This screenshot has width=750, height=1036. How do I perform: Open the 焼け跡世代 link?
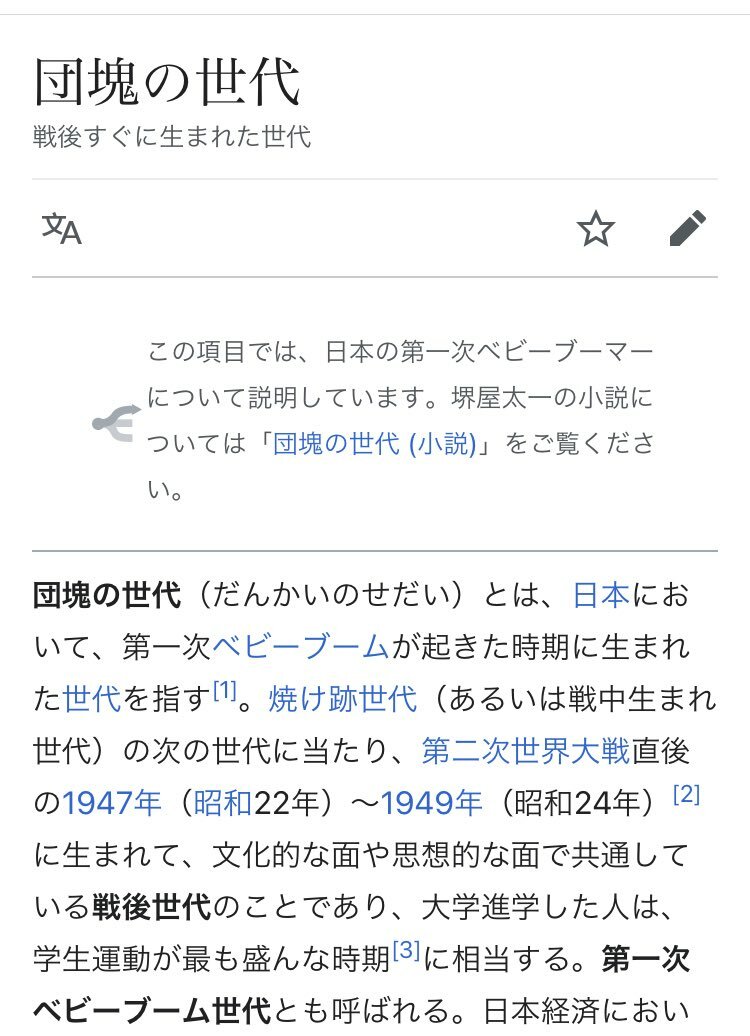click(x=343, y=698)
